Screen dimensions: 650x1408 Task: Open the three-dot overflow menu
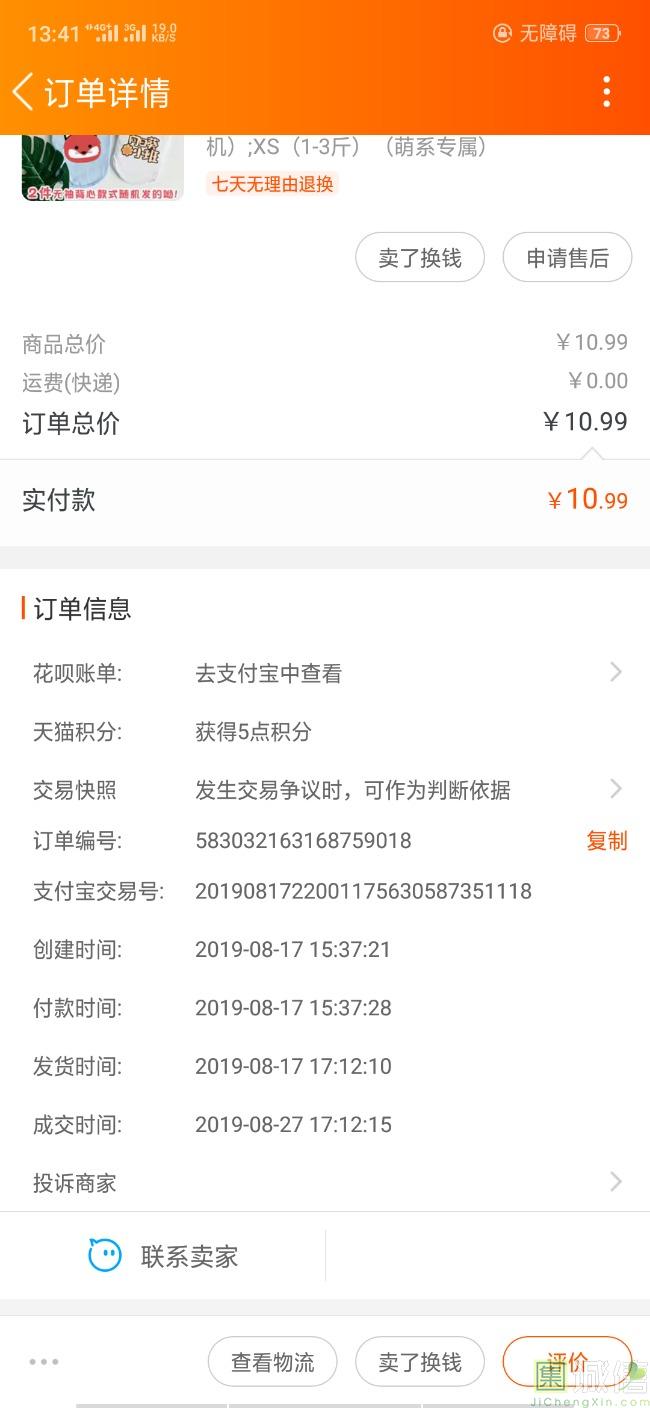tap(606, 92)
